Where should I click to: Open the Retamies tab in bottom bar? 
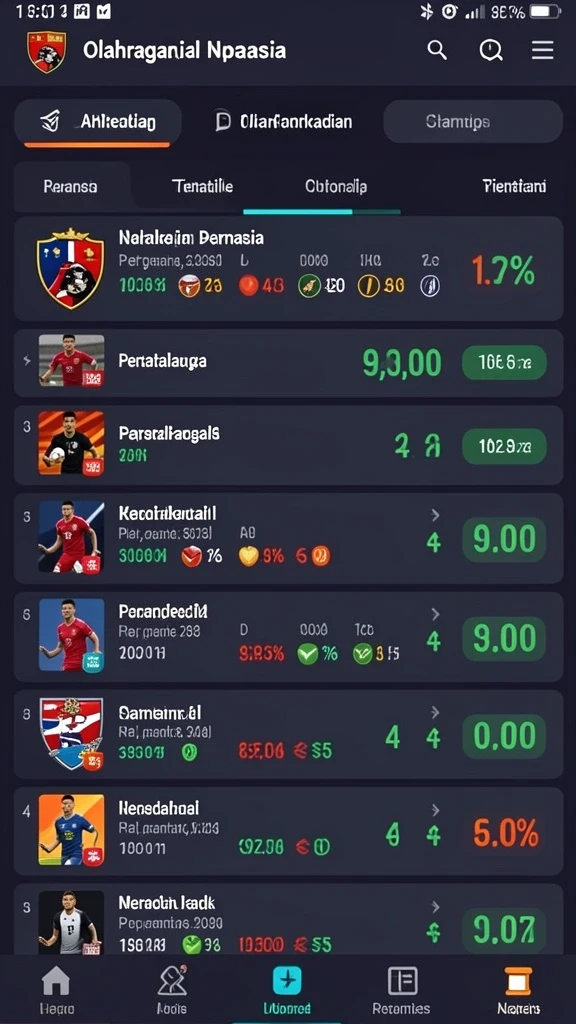pyautogui.click(x=402, y=990)
